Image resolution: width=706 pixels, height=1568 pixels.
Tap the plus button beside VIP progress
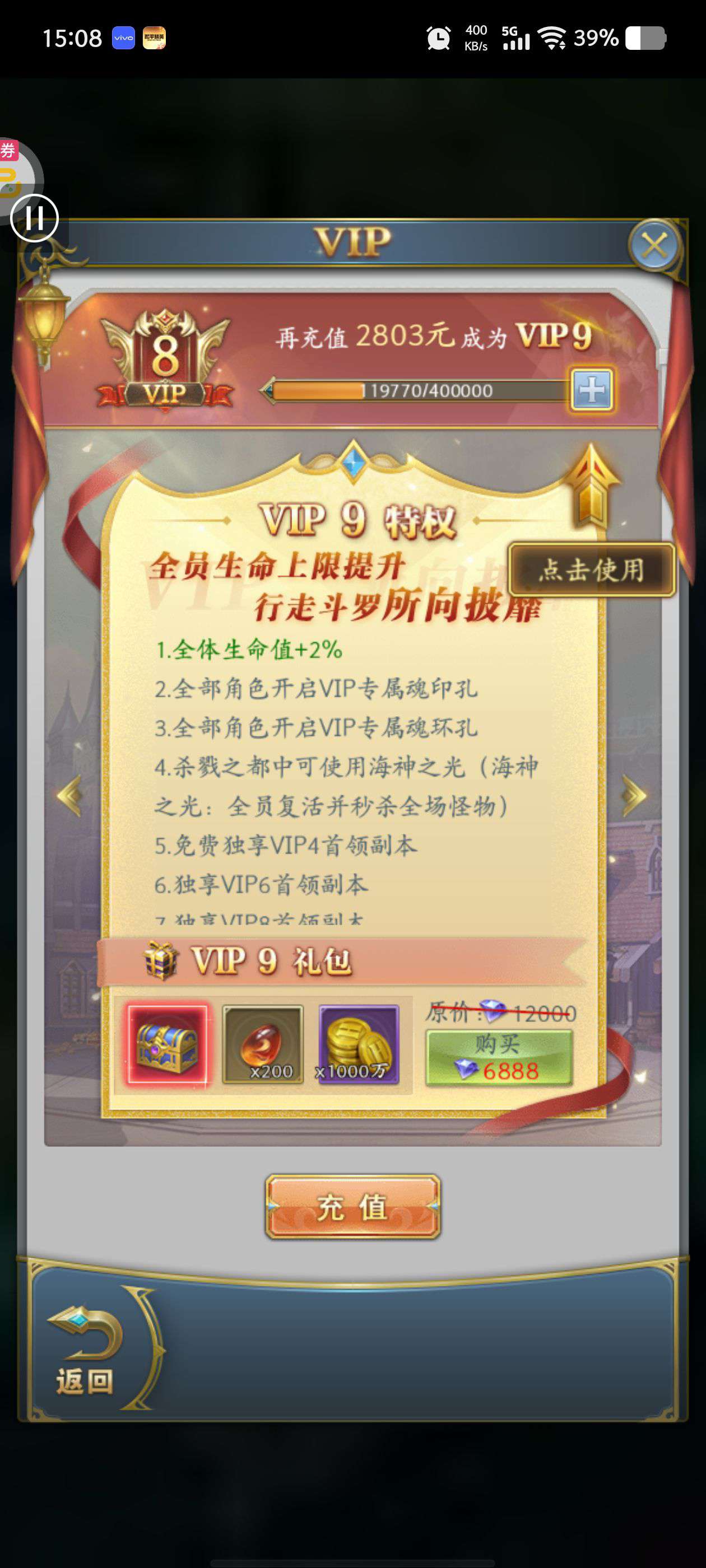(x=592, y=390)
